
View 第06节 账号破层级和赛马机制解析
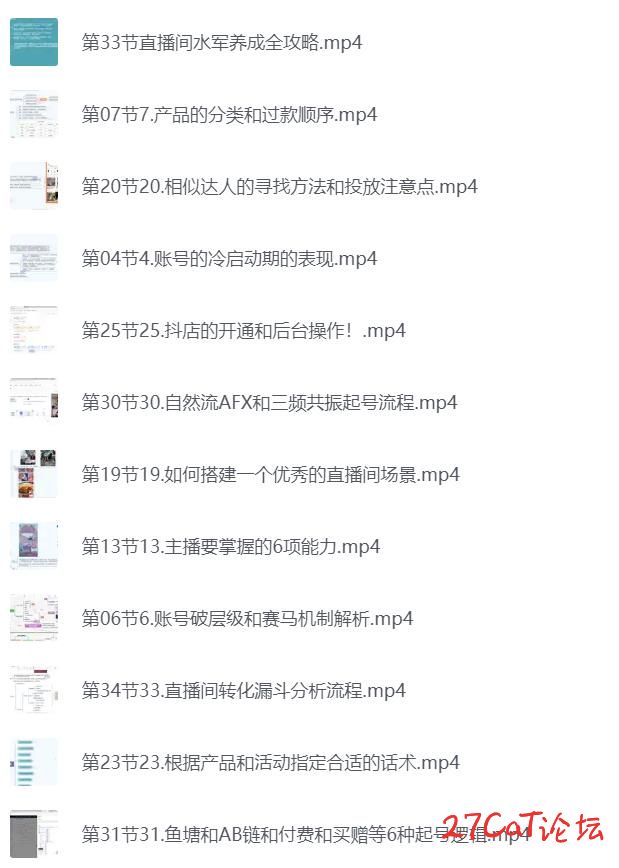247,619
